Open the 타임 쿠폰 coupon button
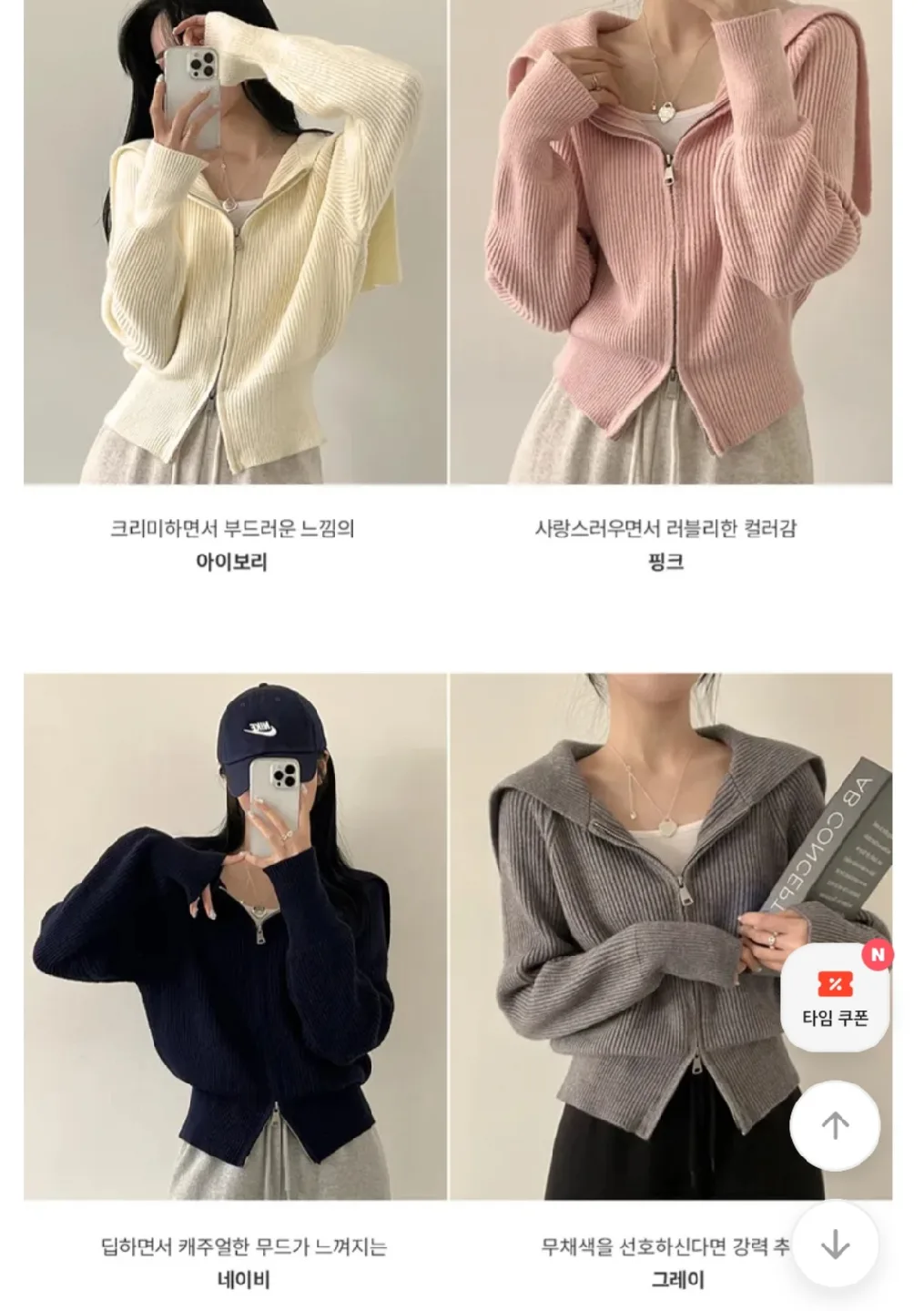The image size is (924, 1311). pos(834,998)
